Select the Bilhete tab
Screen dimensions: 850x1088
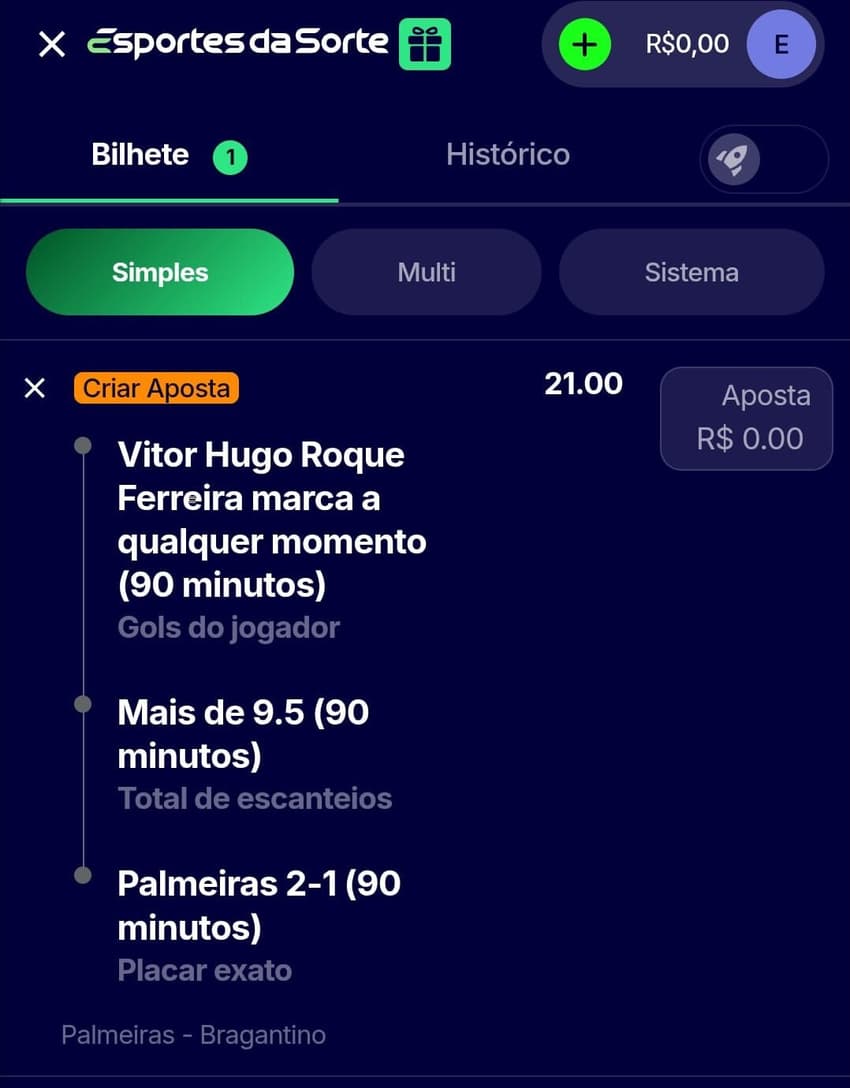(x=139, y=154)
